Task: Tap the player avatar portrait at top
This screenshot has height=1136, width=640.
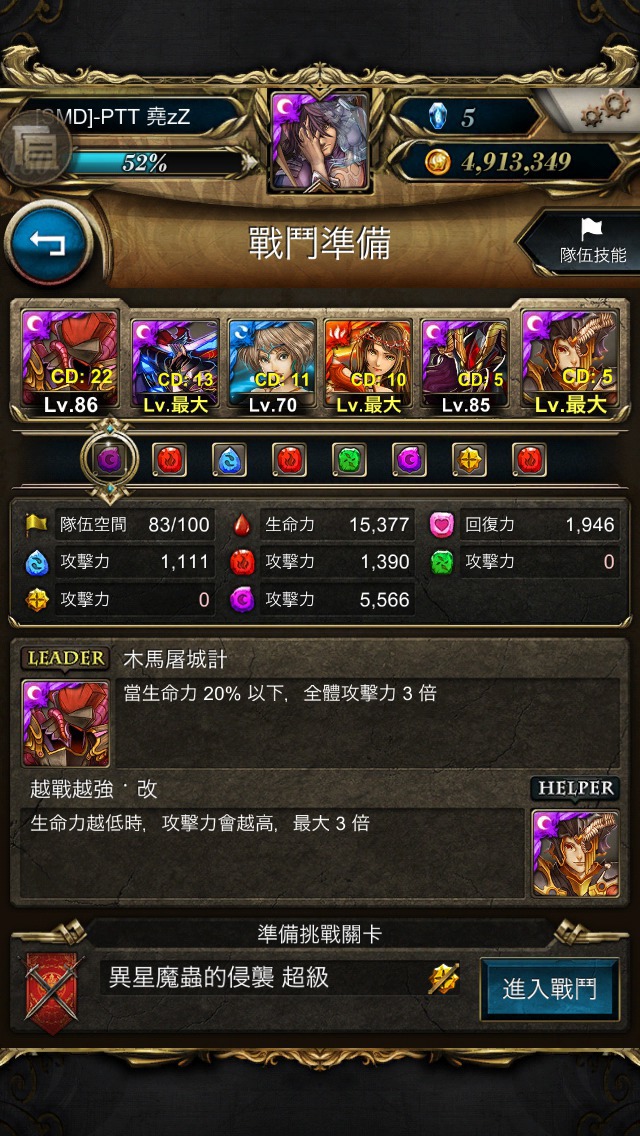Action: pyautogui.click(x=320, y=142)
